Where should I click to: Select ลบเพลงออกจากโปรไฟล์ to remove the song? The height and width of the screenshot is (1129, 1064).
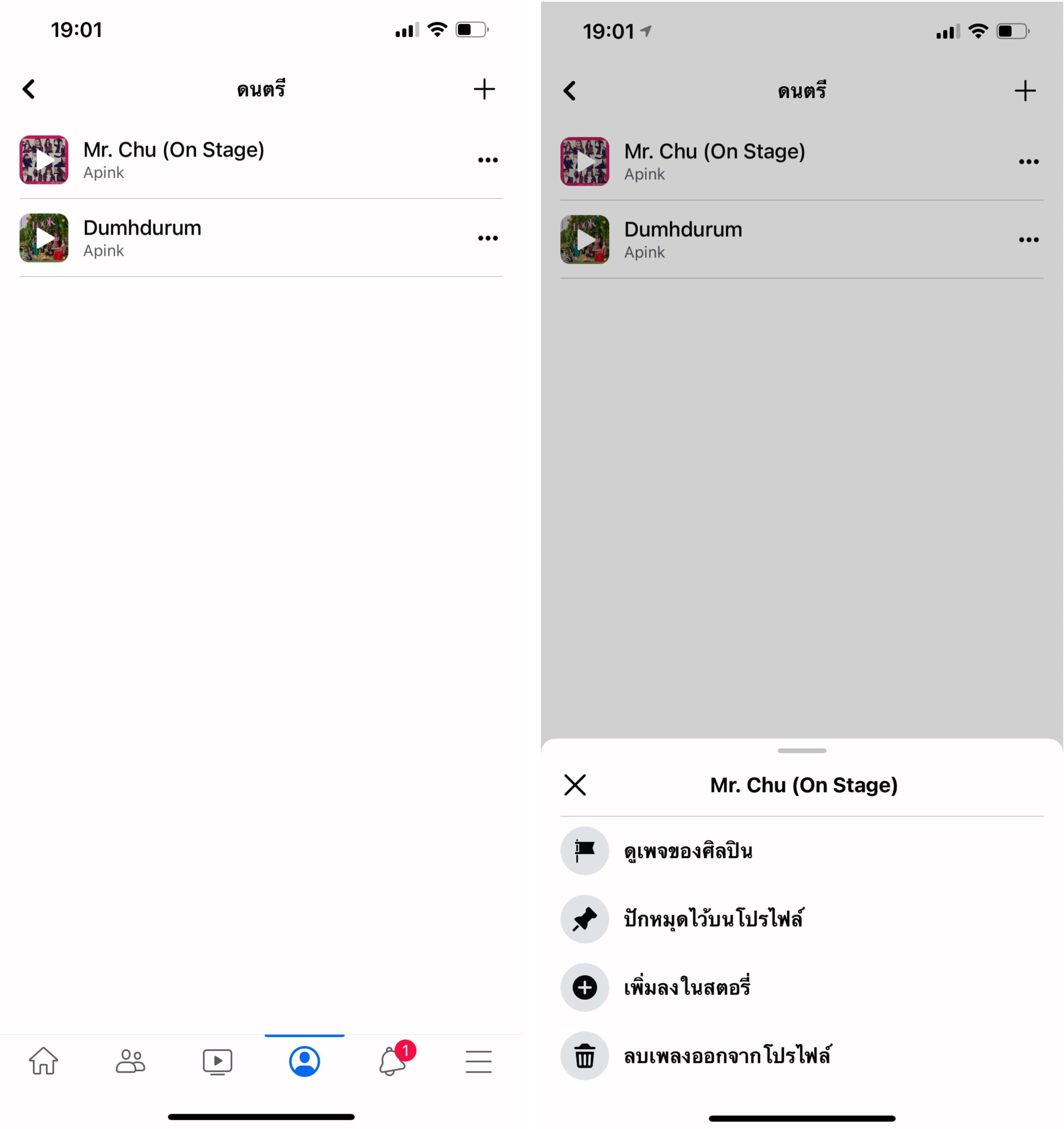pos(727,1055)
